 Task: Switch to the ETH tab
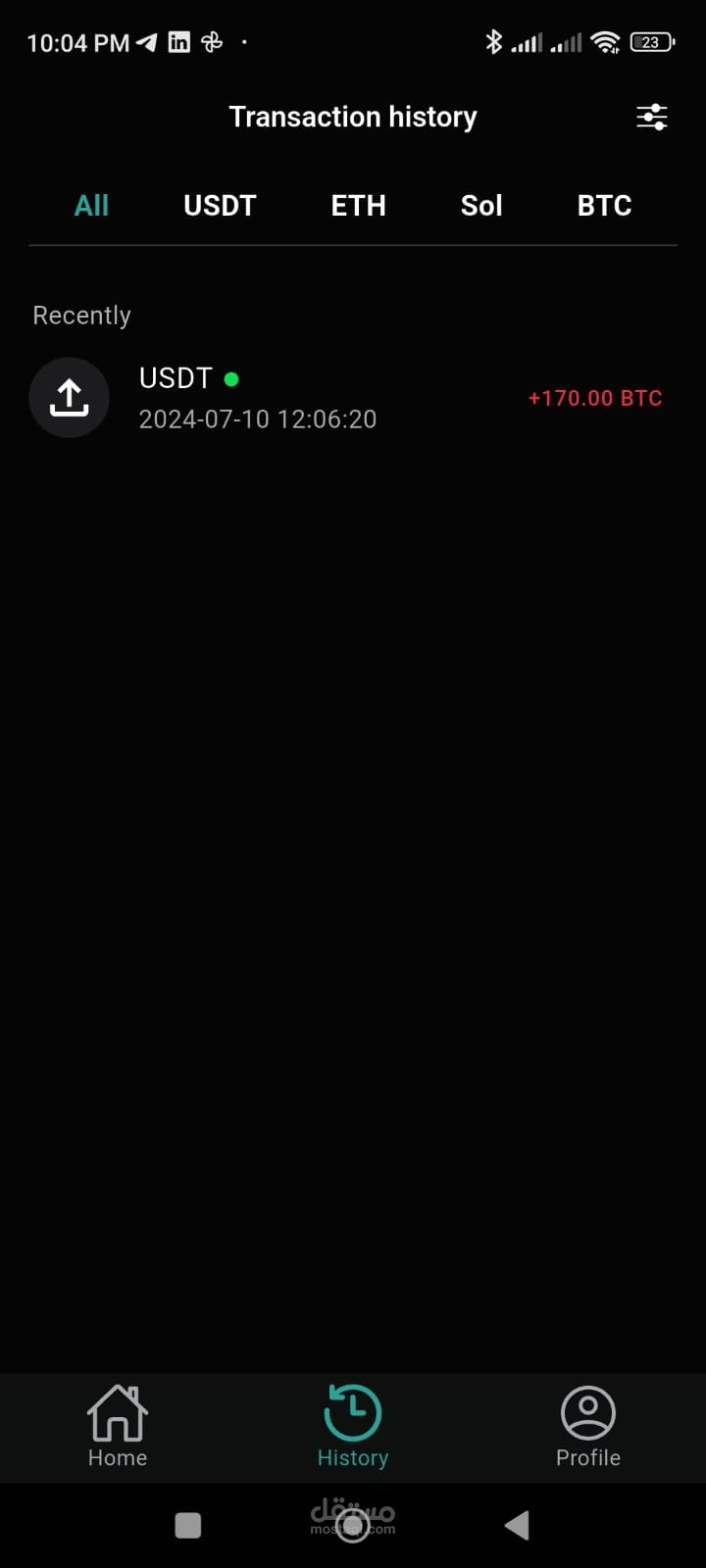point(358,206)
